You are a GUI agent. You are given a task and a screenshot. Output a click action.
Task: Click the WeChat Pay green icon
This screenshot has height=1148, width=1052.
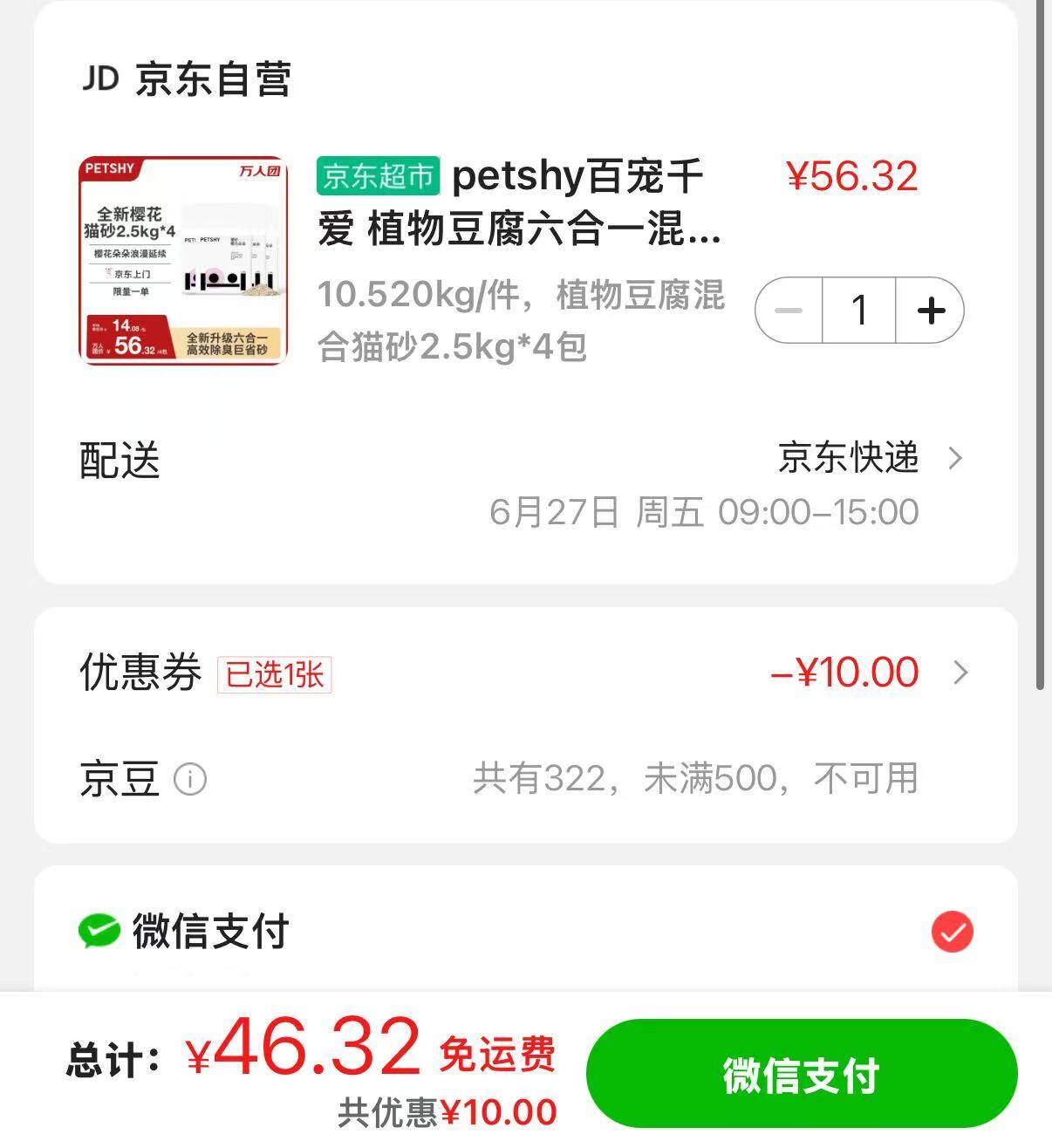(x=99, y=930)
